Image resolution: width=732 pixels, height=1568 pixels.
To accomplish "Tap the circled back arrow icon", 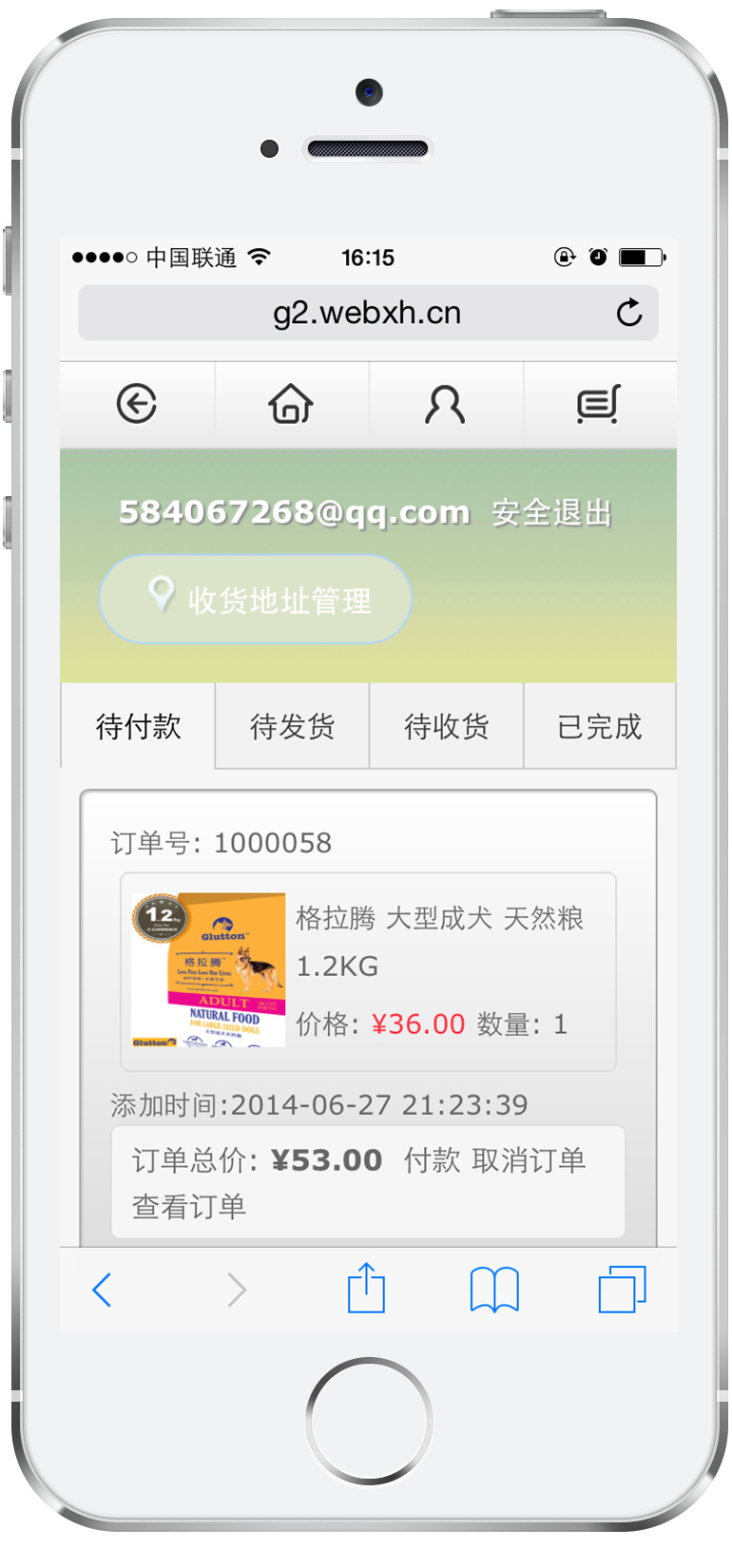I will tap(137, 405).
